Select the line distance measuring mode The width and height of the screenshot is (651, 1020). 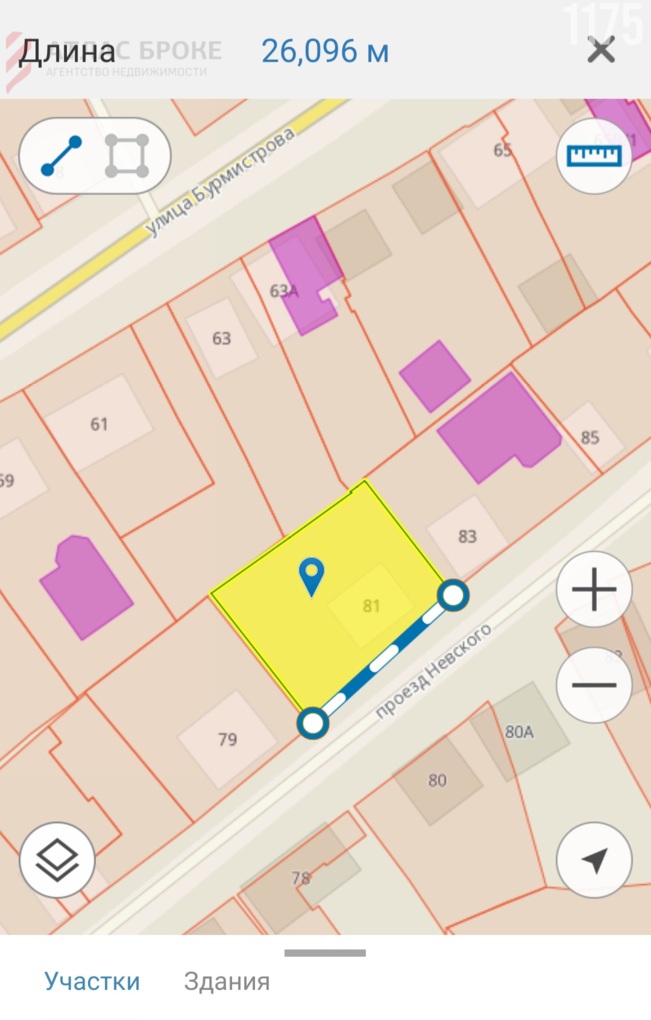(62, 155)
